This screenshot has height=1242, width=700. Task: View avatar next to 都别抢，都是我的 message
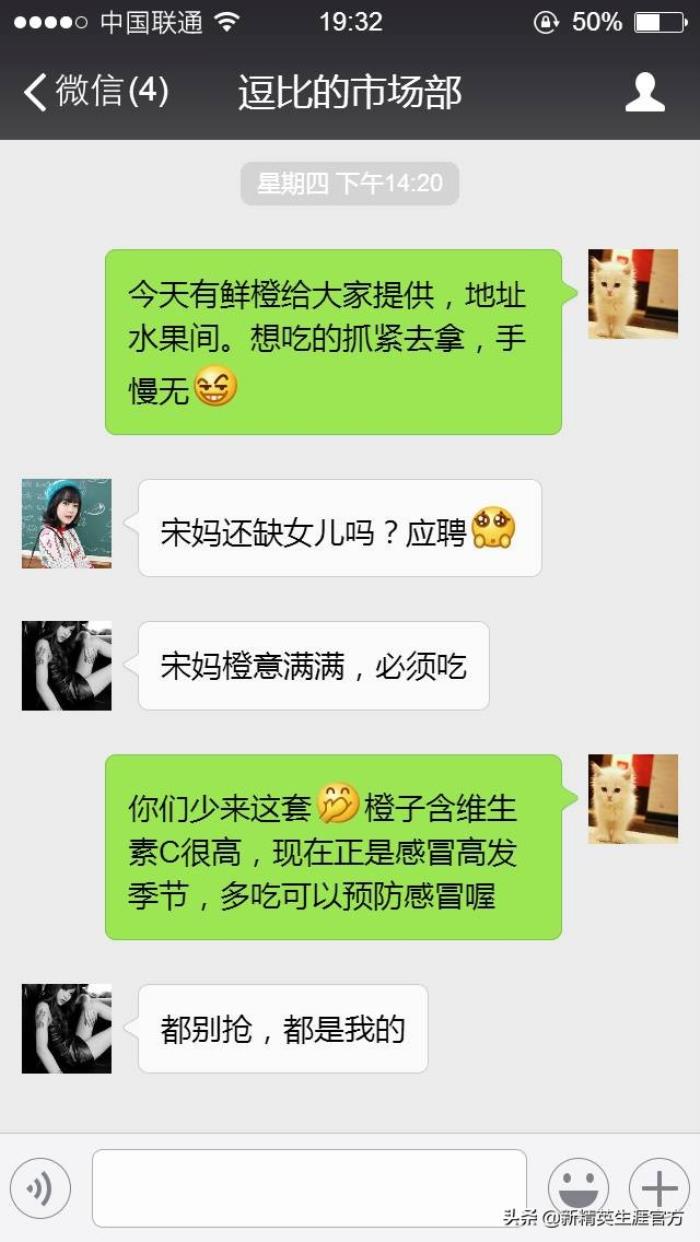pos(67,1029)
